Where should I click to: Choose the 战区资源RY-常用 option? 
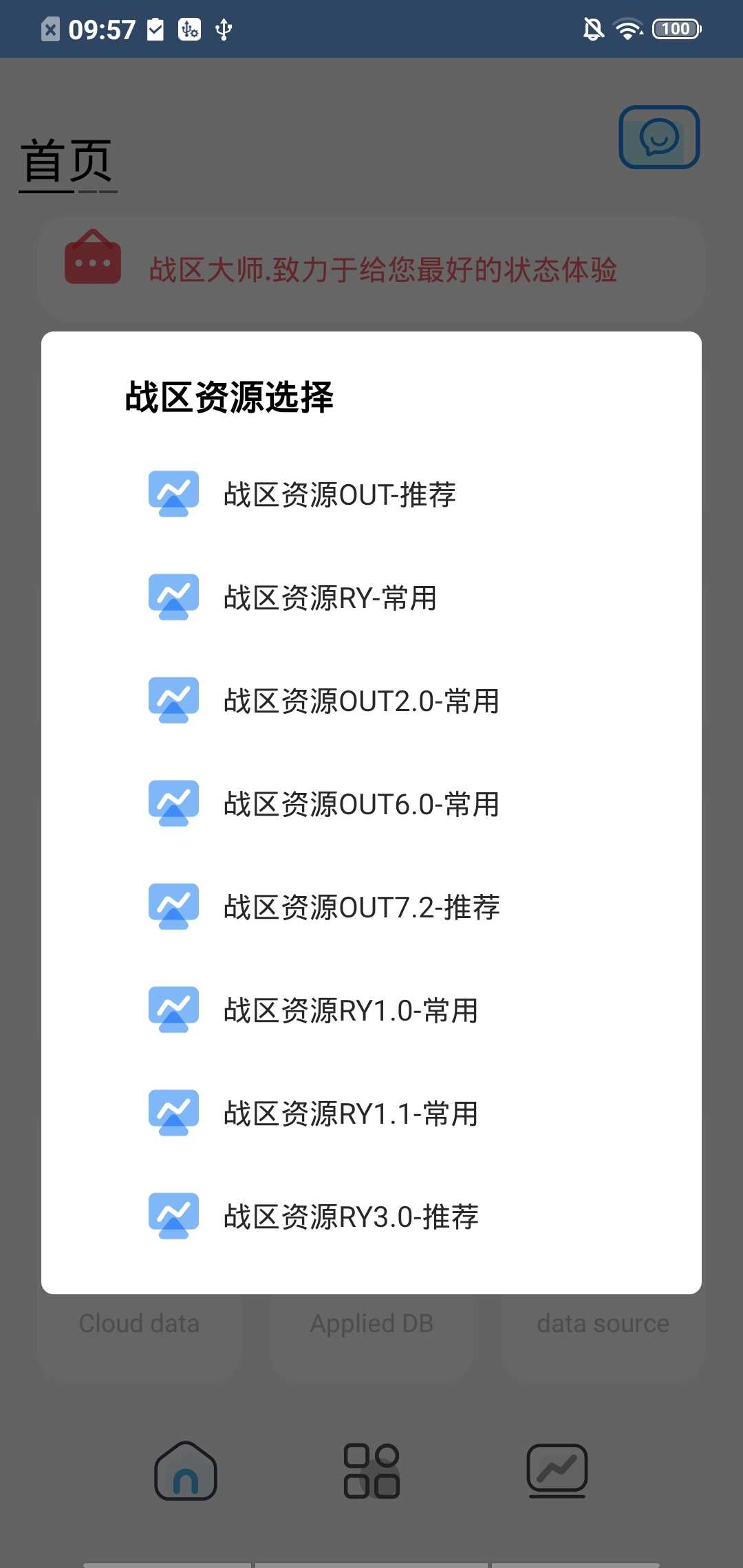click(330, 598)
